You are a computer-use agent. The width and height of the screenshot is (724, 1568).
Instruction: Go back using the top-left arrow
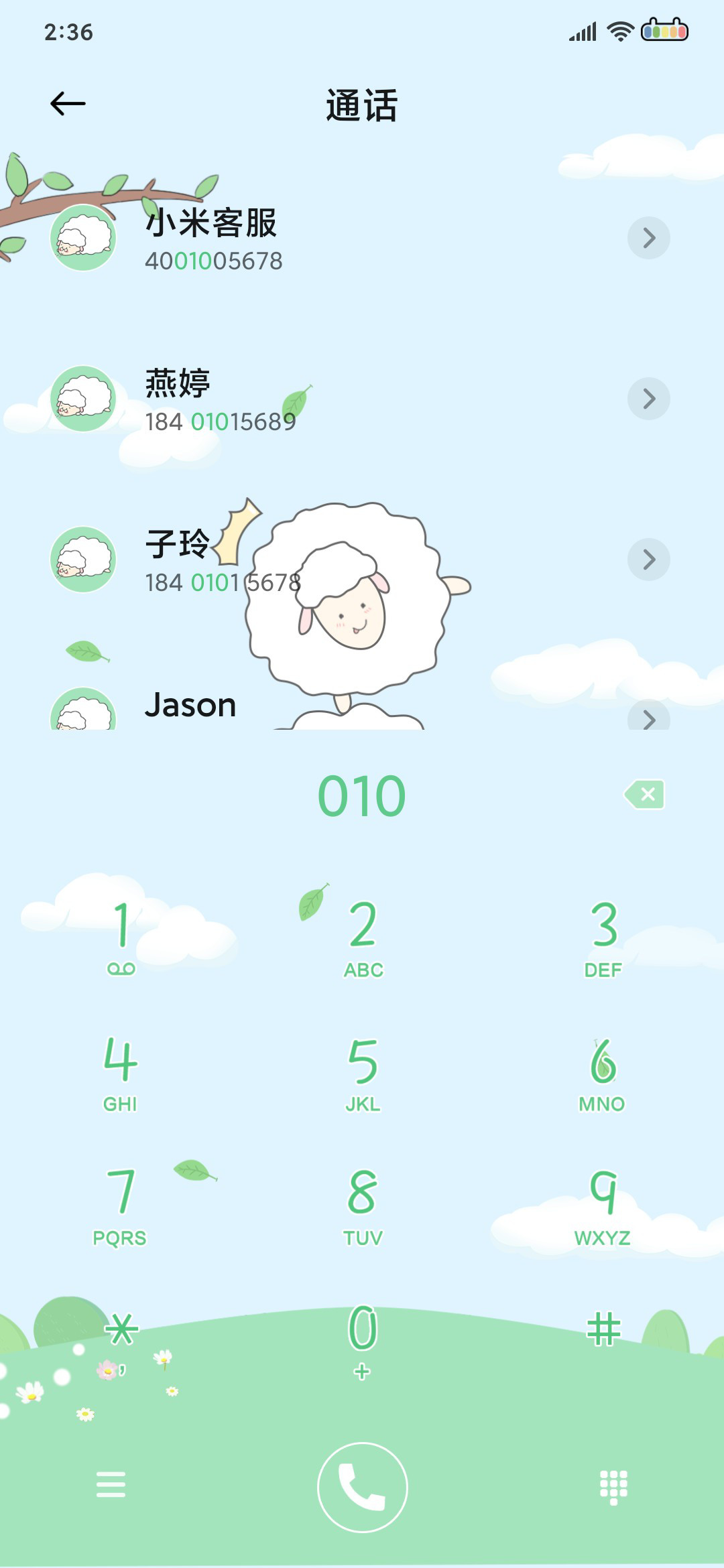point(68,104)
